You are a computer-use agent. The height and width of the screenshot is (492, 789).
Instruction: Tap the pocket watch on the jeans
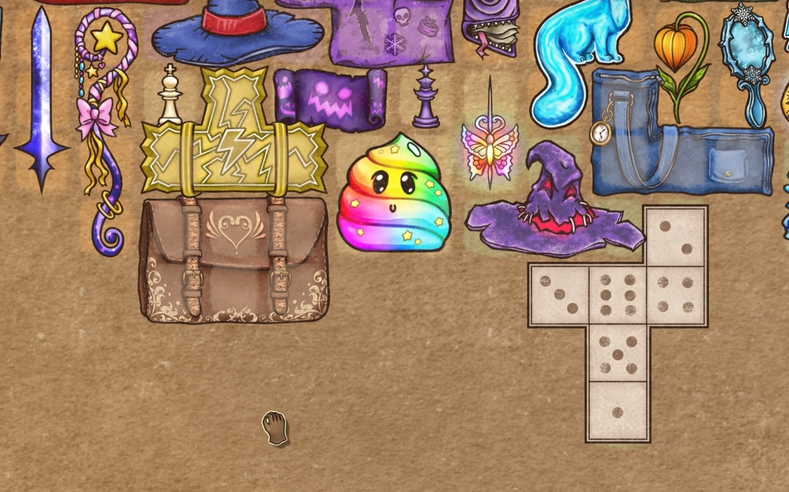pyautogui.click(x=602, y=132)
